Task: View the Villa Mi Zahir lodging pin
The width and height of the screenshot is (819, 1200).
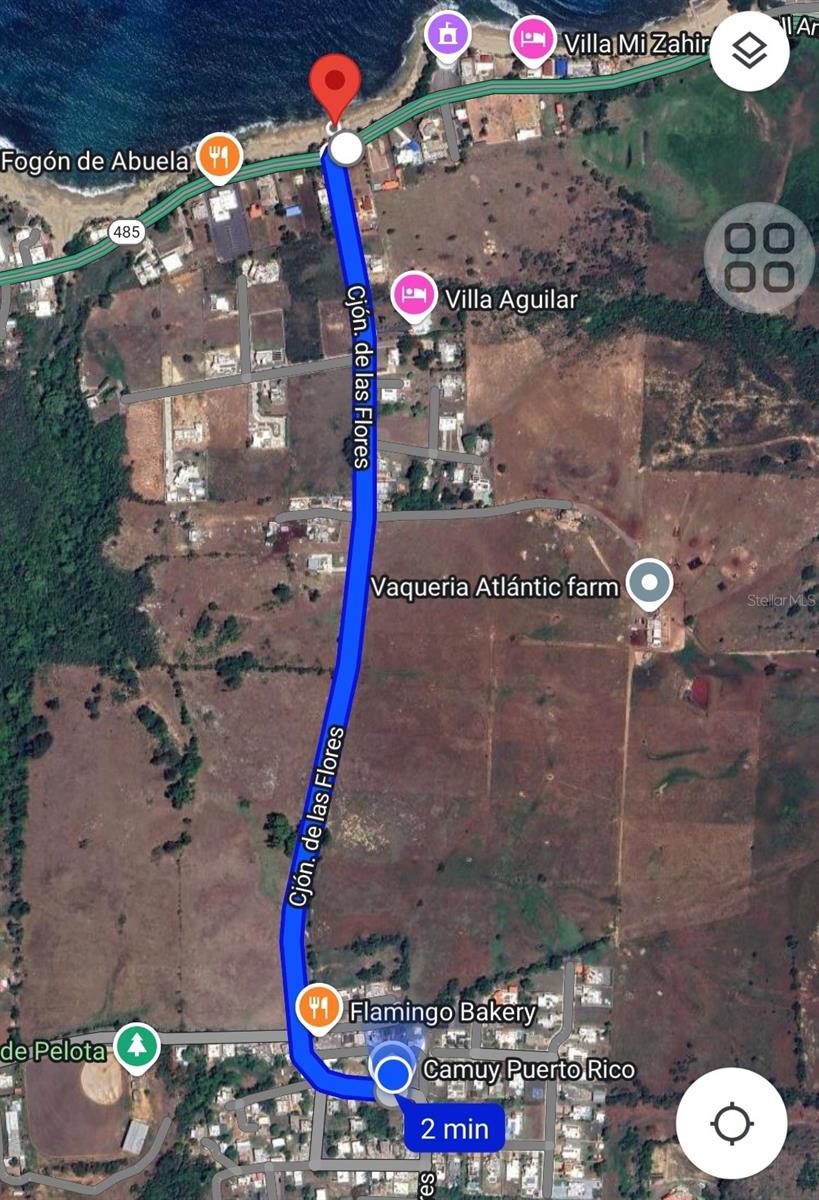Action: pyautogui.click(x=533, y=41)
